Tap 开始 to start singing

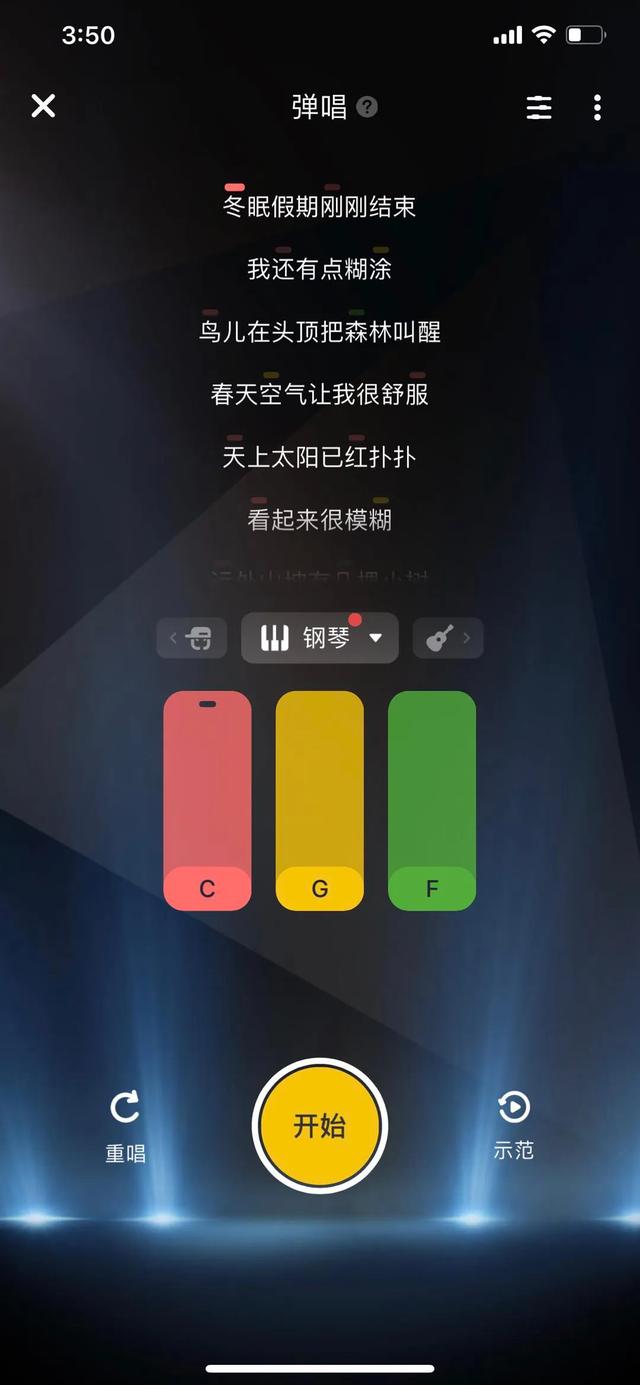pyautogui.click(x=320, y=1126)
